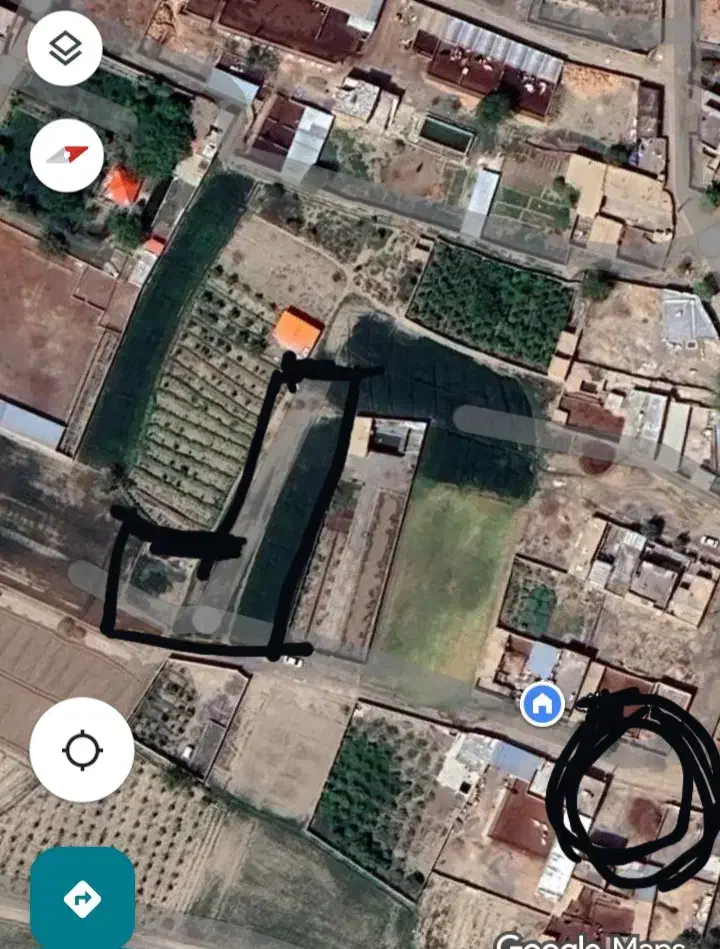Tap the compass to reset map orientation
Image resolution: width=720 pixels, height=949 pixels.
point(67,155)
